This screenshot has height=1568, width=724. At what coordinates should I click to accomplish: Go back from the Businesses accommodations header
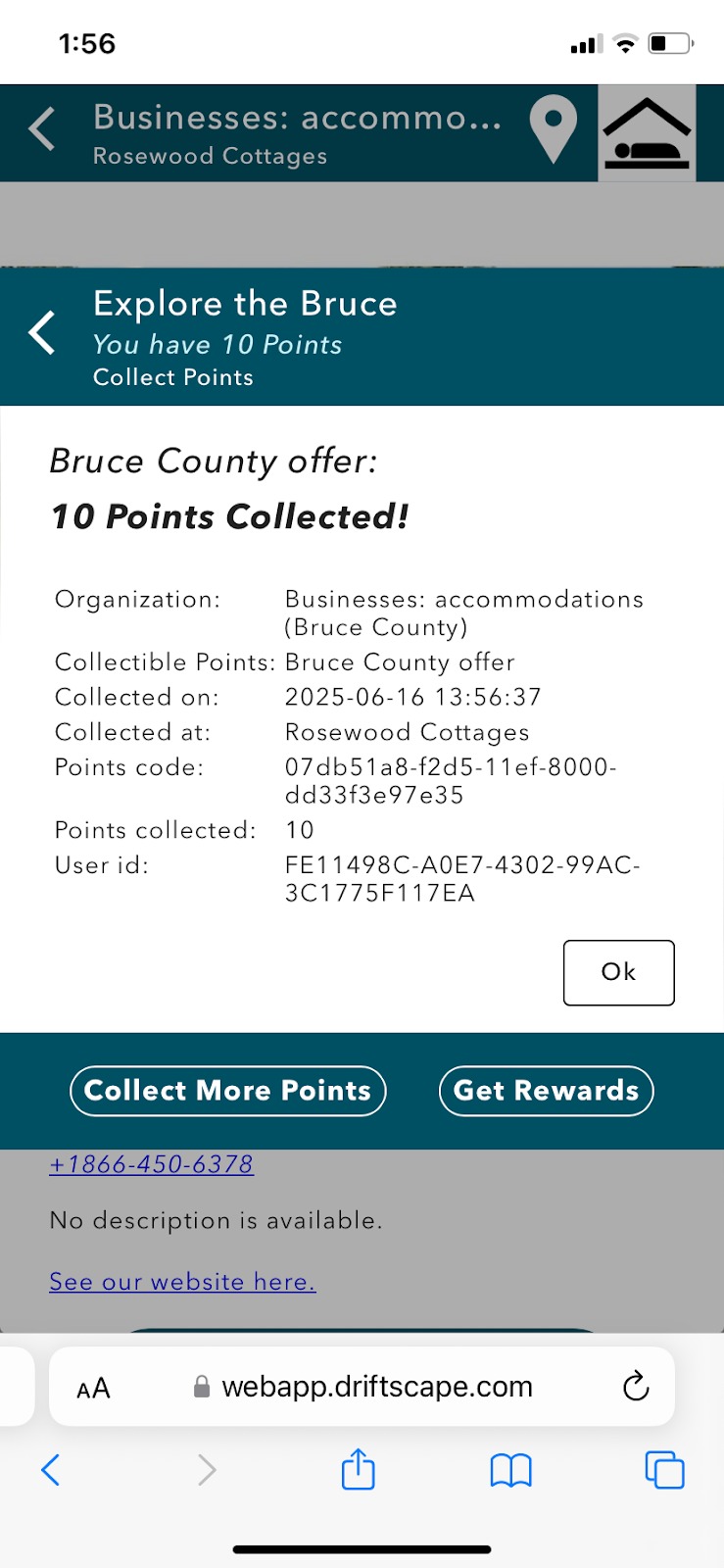(42, 129)
